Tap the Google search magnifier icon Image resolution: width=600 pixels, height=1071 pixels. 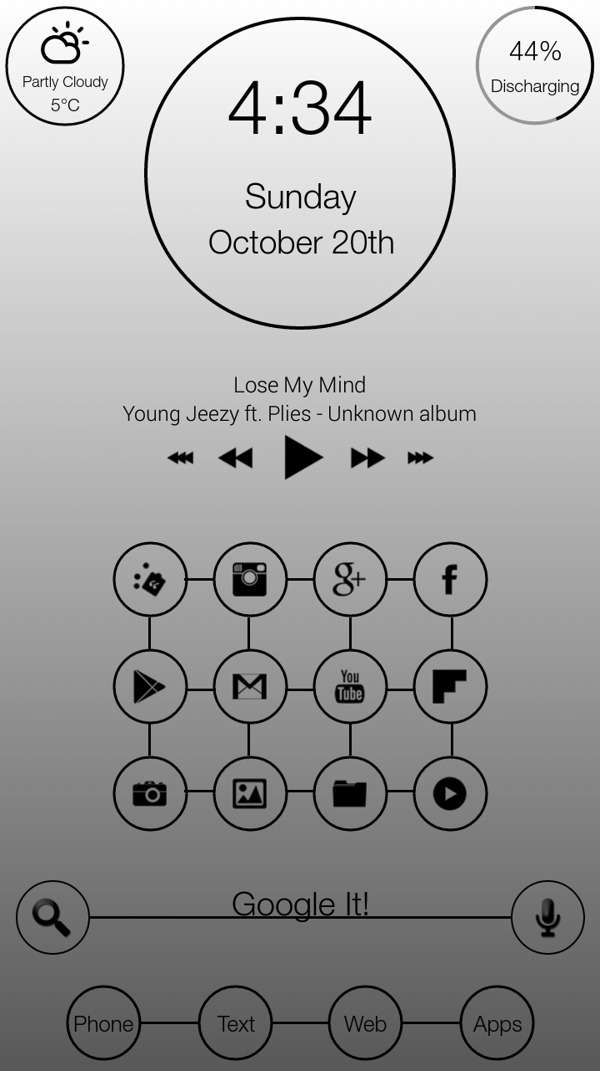pos(52,917)
